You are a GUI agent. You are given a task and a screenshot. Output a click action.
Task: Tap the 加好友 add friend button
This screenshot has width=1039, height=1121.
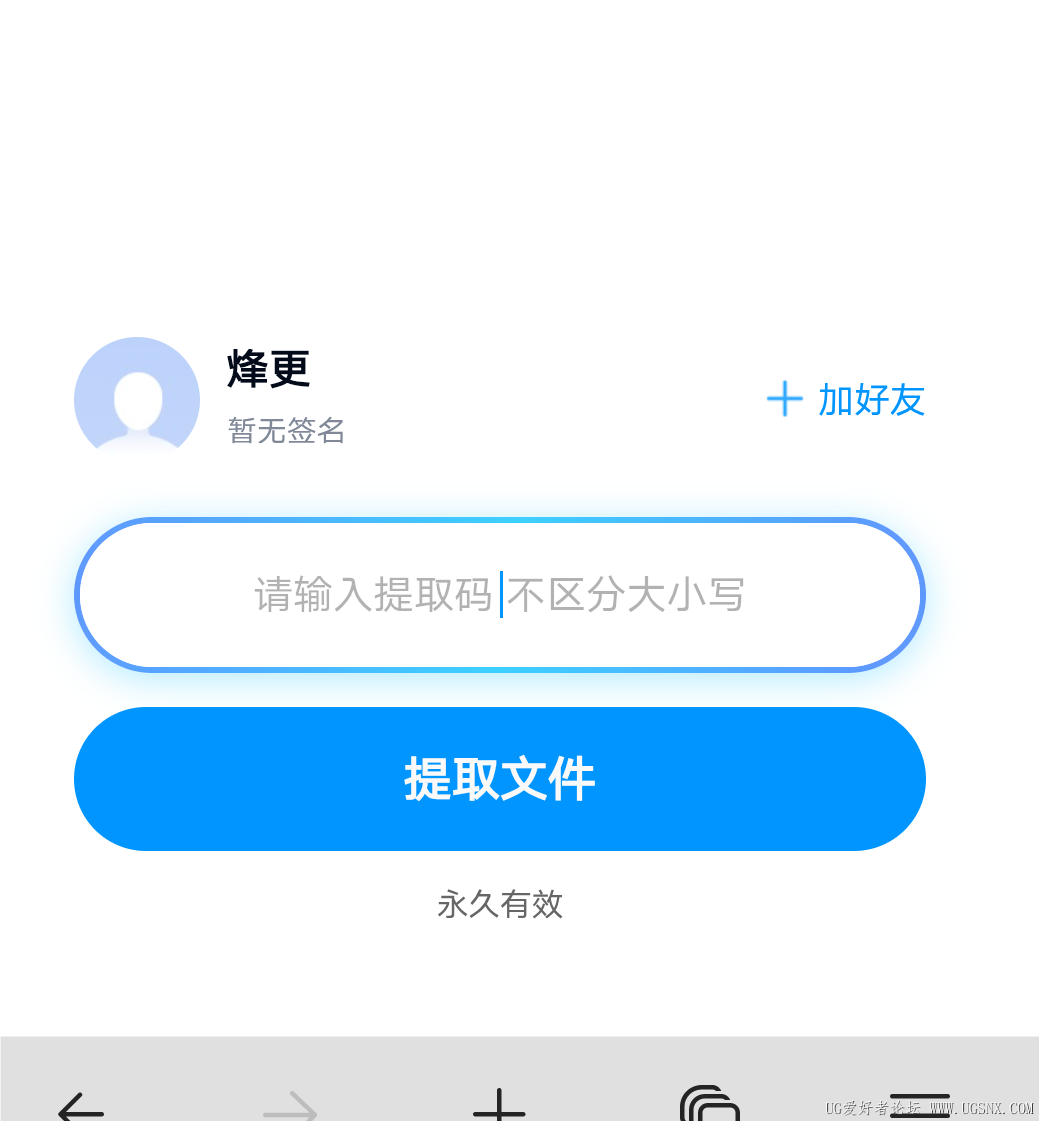tap(846, 399)
